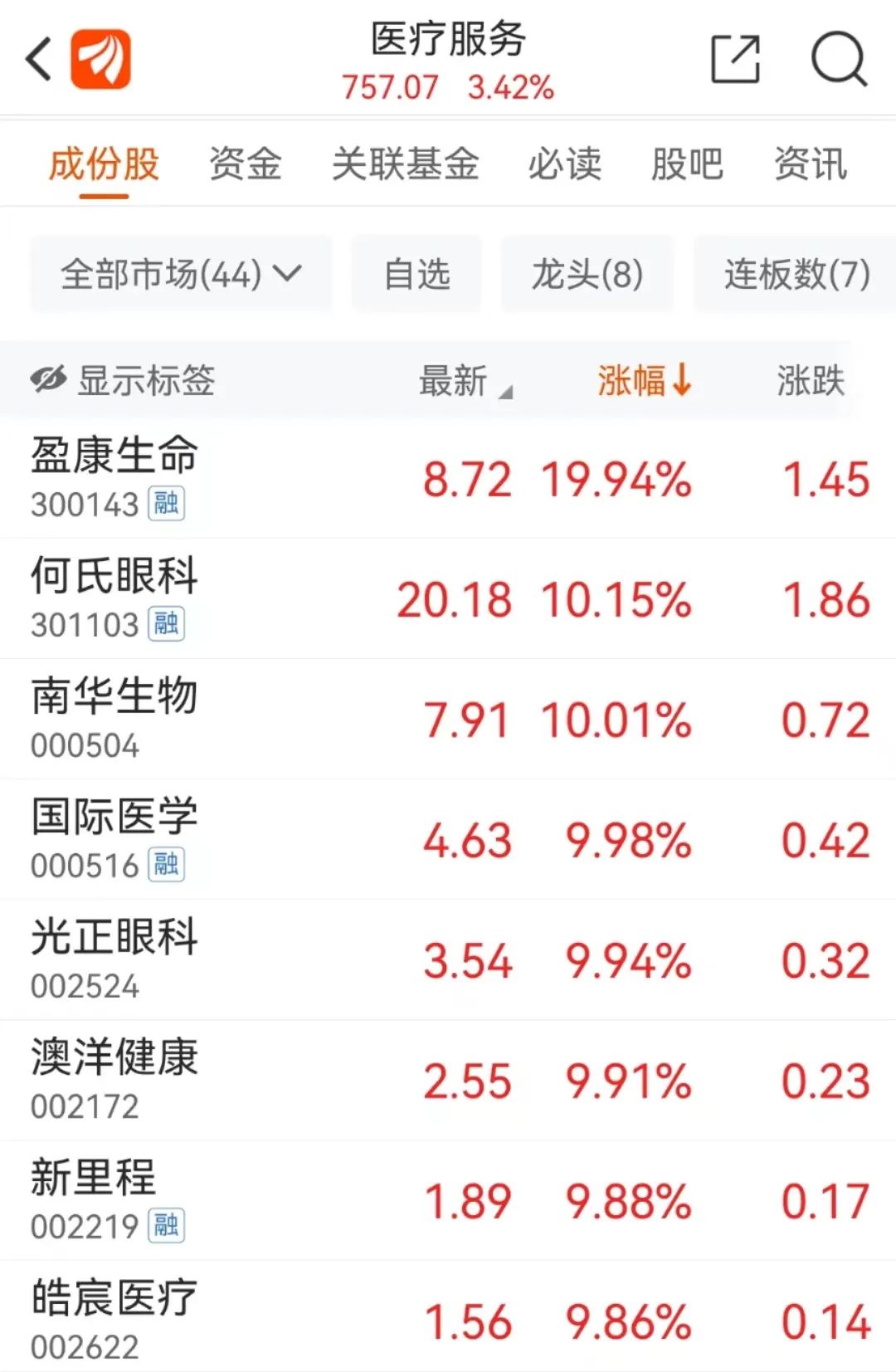896x1372 pixels.
Task: Tap the 自选 watchlist button
Action: (416, 273)
